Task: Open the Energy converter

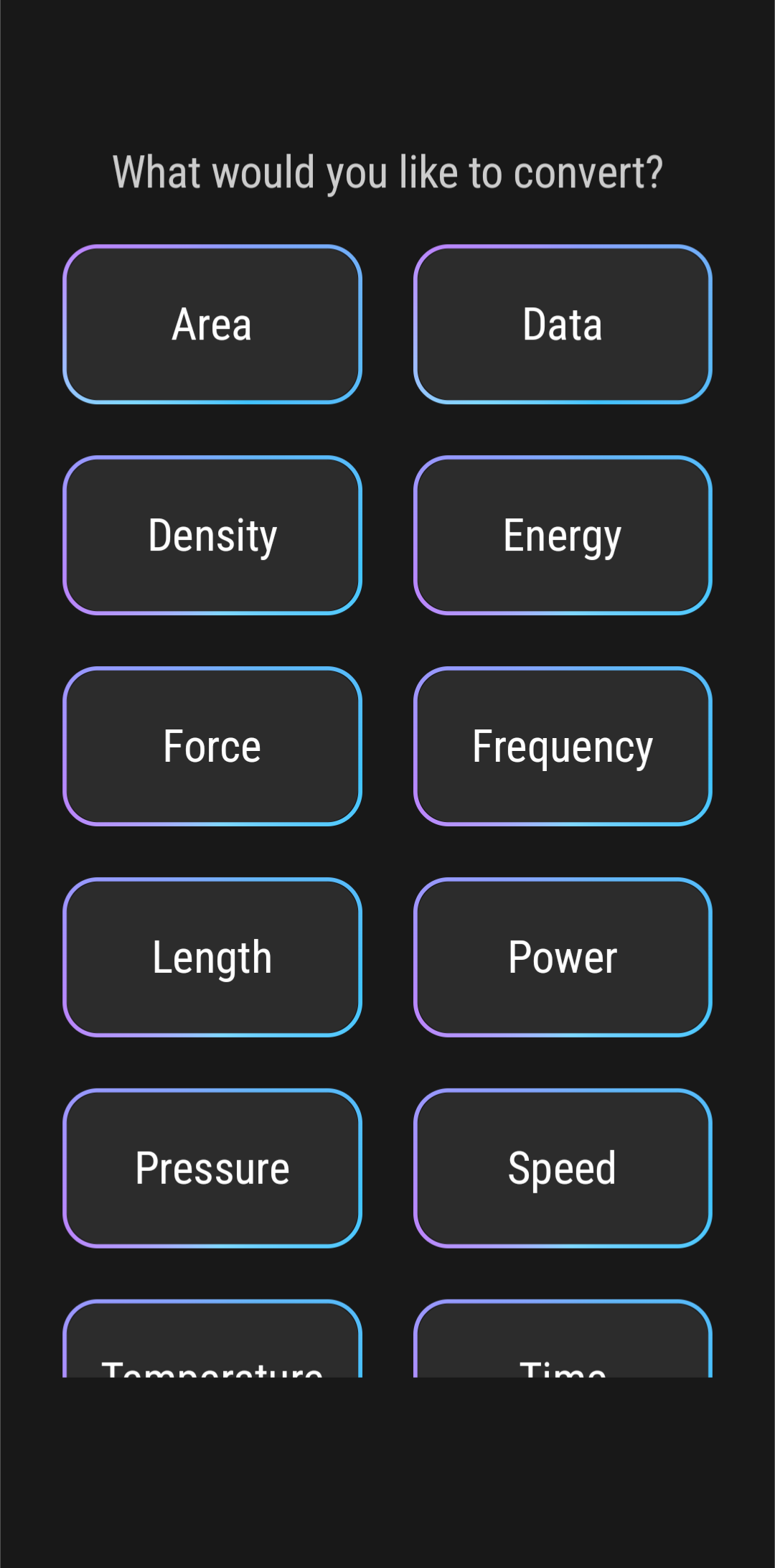Action: pos(563,536)
